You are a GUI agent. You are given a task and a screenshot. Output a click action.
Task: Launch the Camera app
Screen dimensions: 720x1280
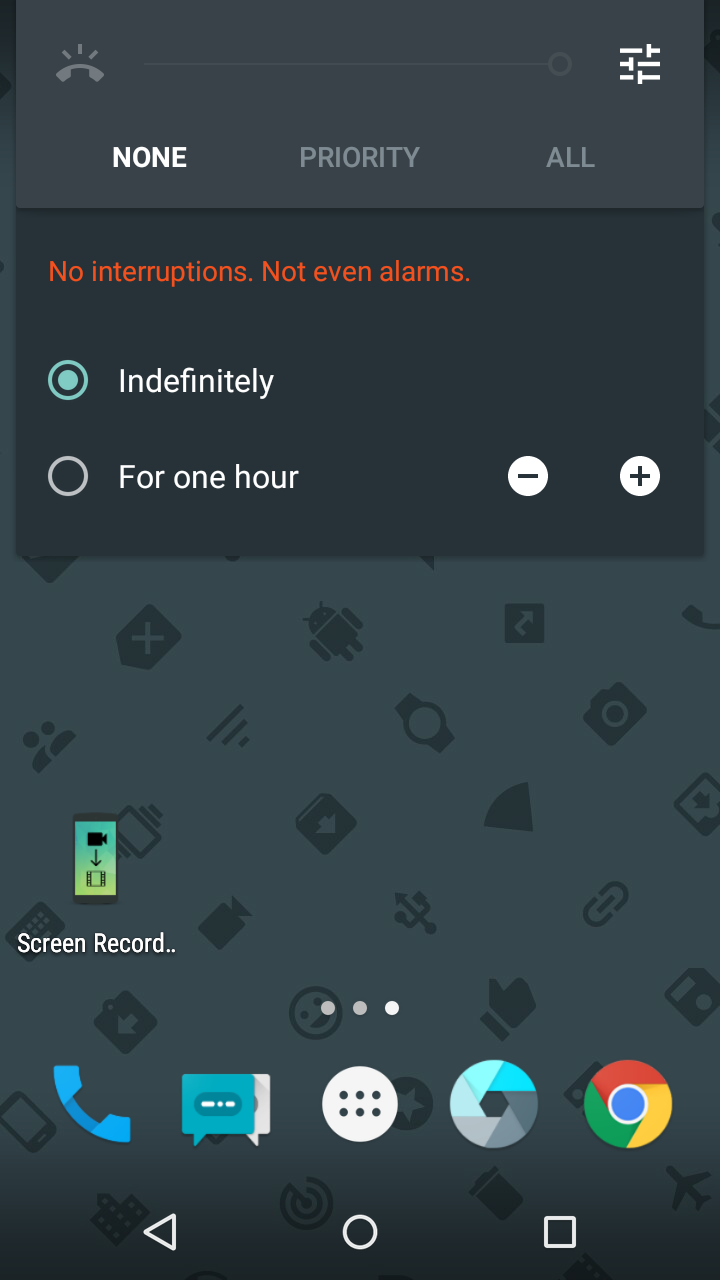[494, 1104]
